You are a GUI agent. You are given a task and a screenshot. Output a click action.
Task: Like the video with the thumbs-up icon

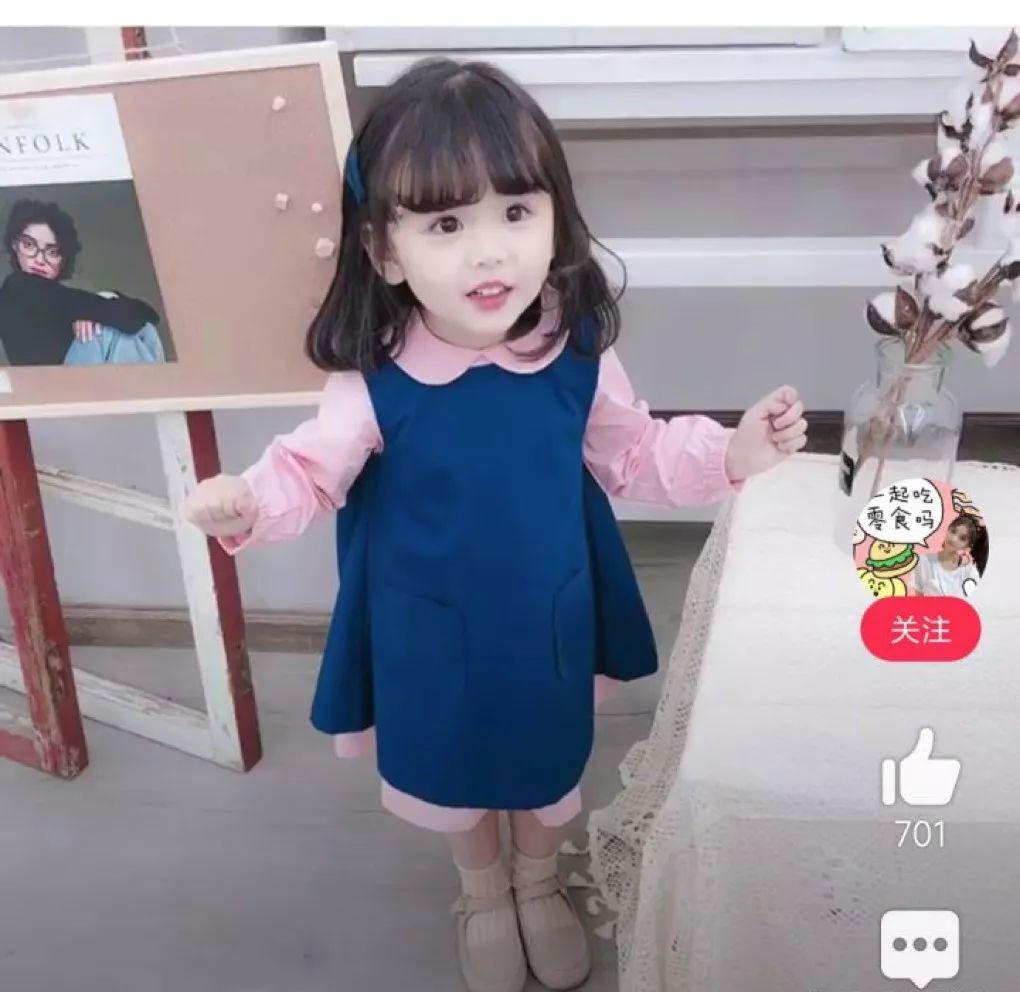click(920, 768)
